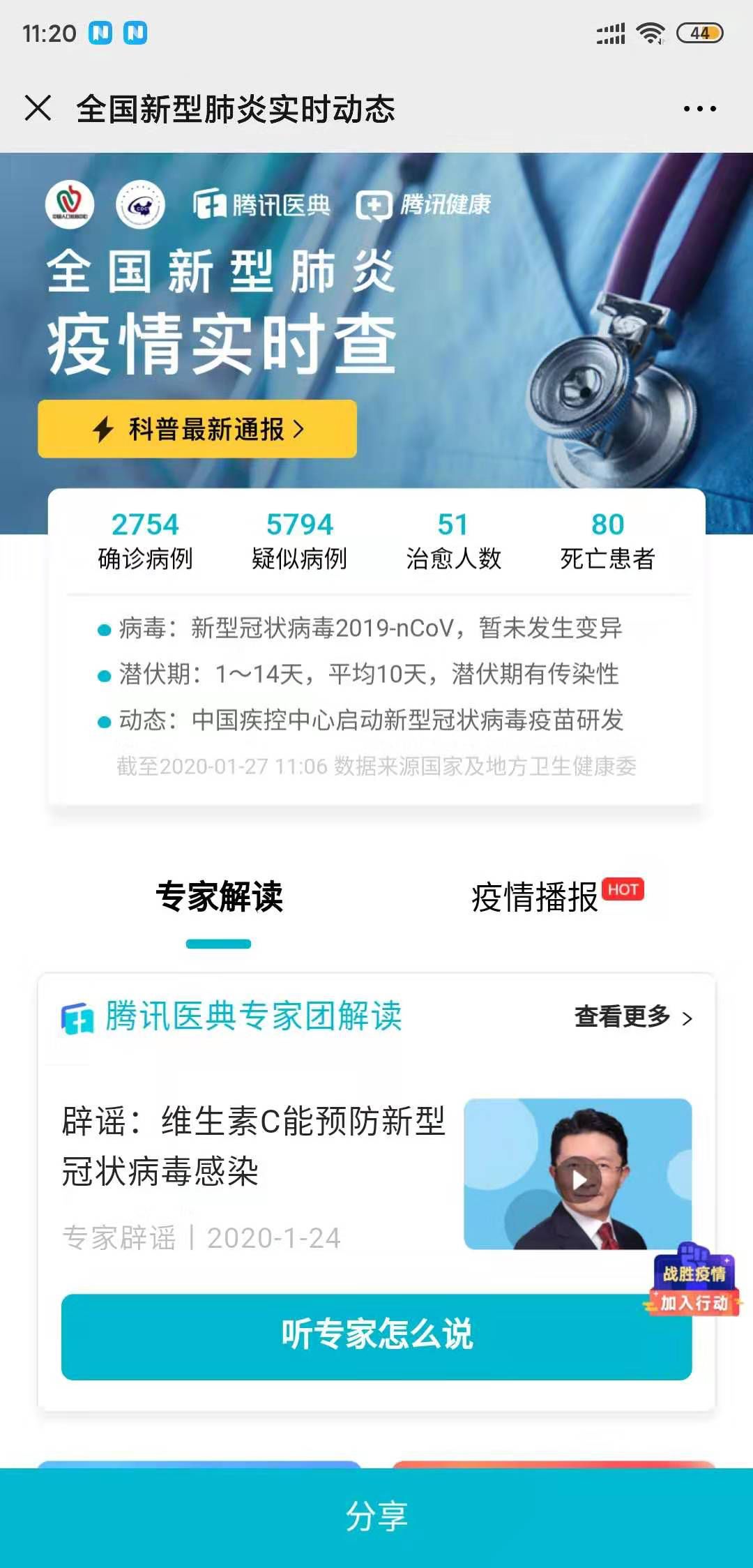Open the 战胜疫情 加入行动 floating badge
The image size is (753, 1568).
tap(694, 1287)
